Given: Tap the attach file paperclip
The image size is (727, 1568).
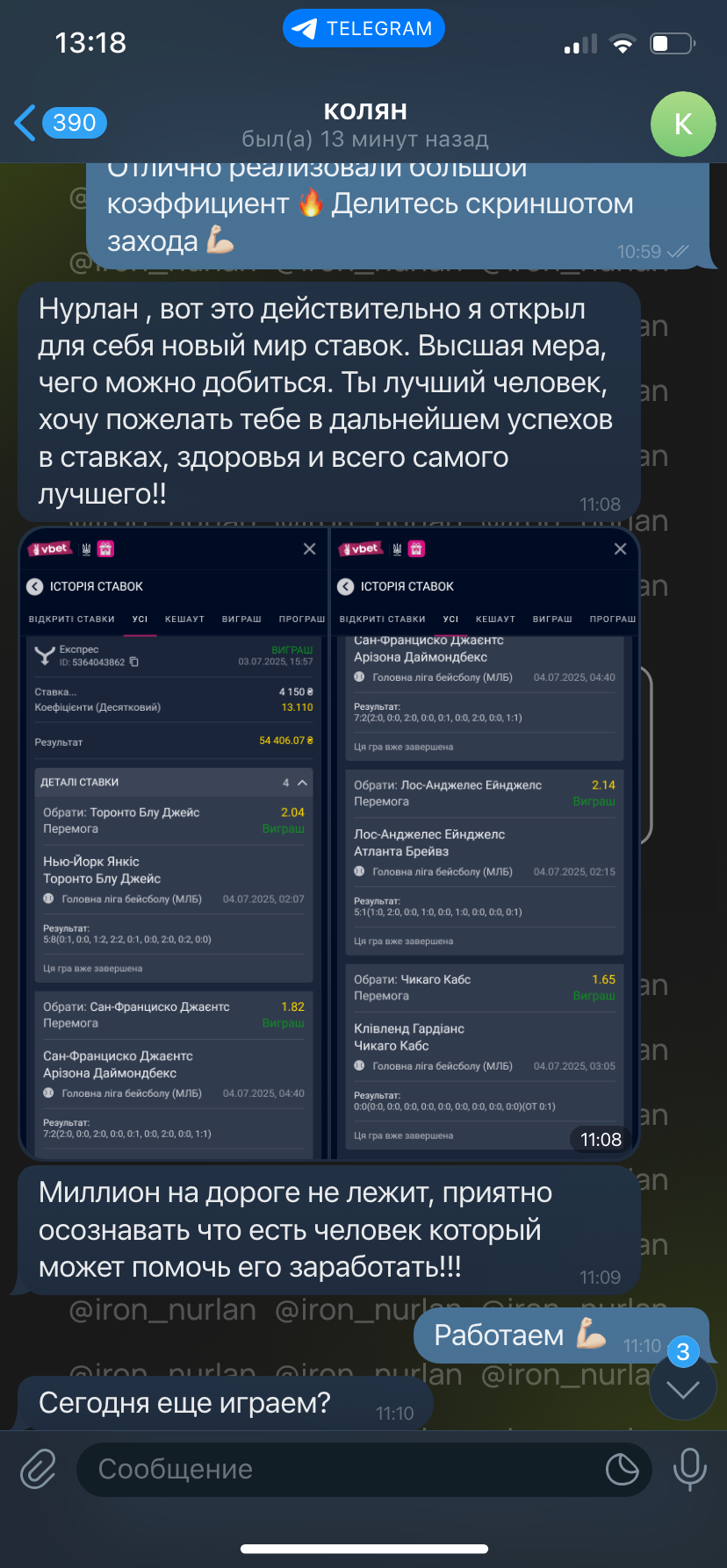Looking at the screenshot, I should coord(39,1469).
